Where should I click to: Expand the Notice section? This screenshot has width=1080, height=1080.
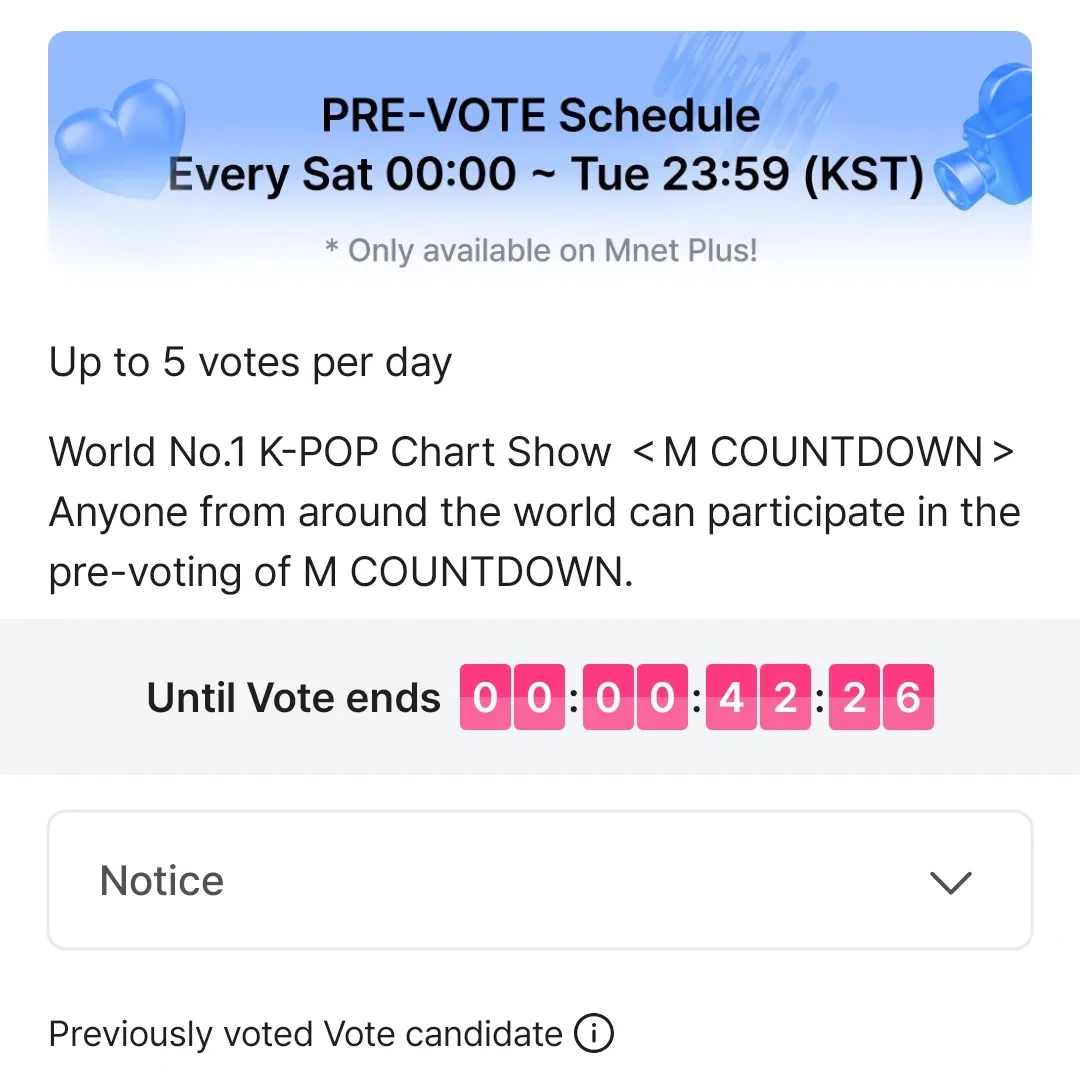click(949, 882)
